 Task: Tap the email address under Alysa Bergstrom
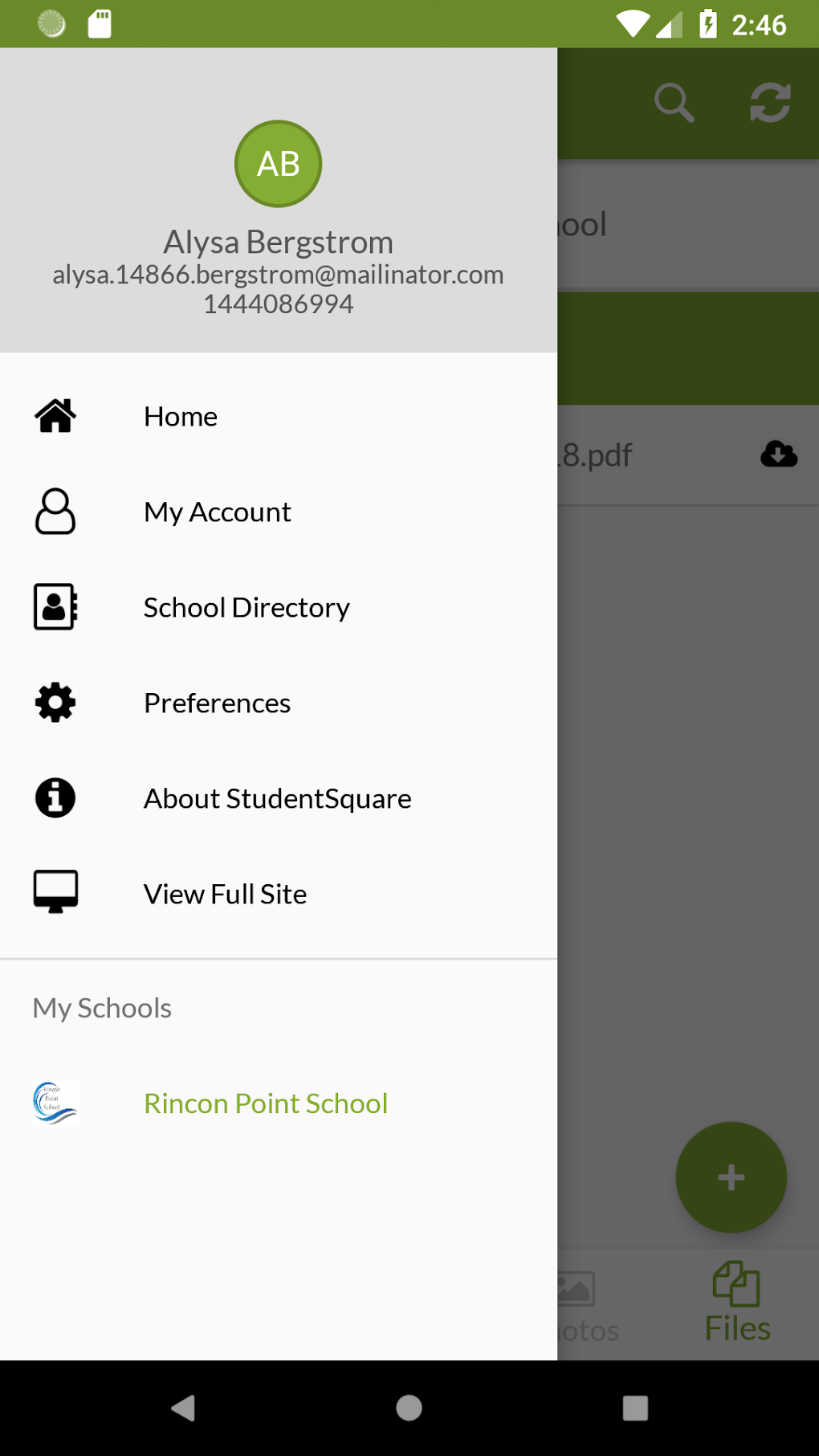click(x=278, y=275)
